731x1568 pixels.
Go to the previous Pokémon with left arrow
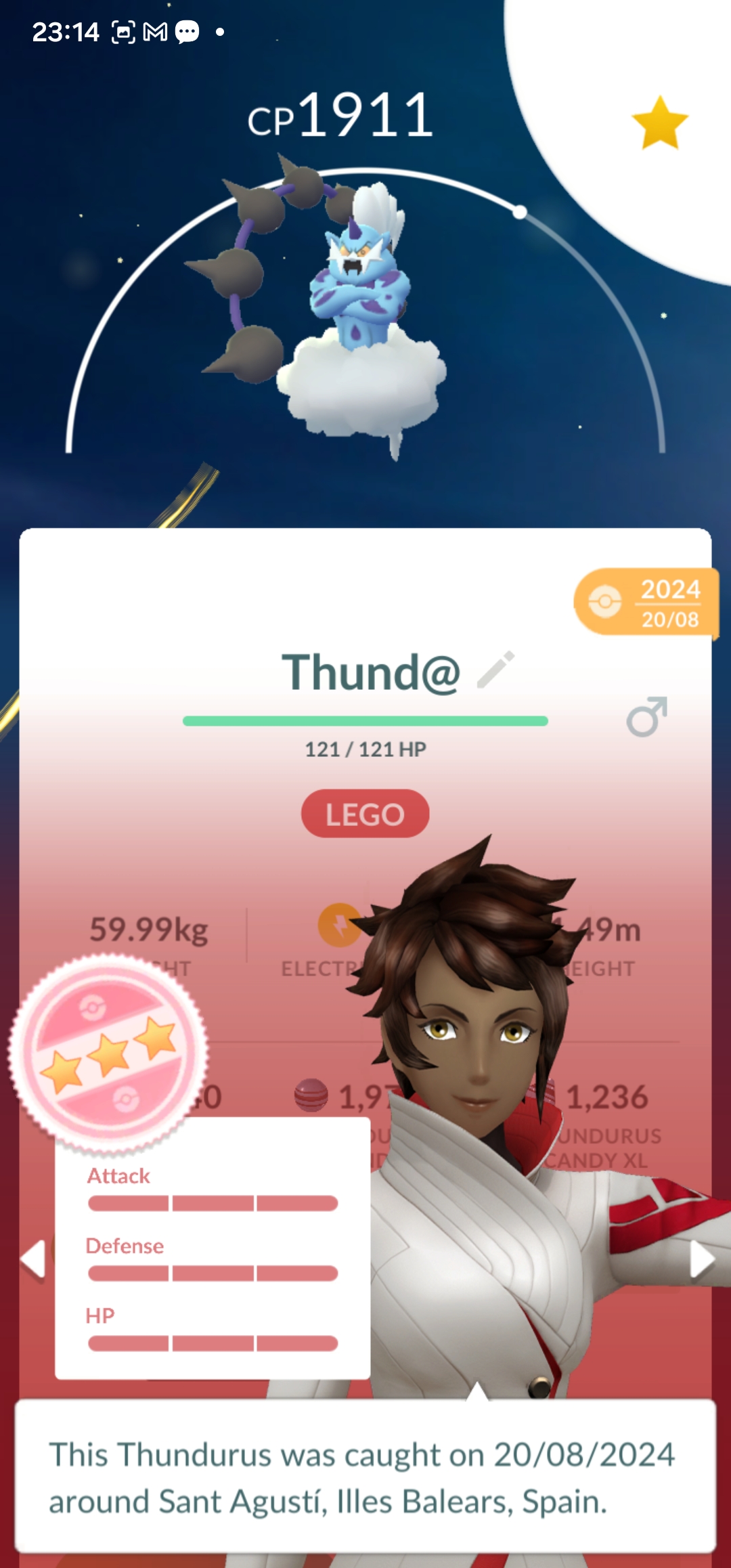point(32,1259)
